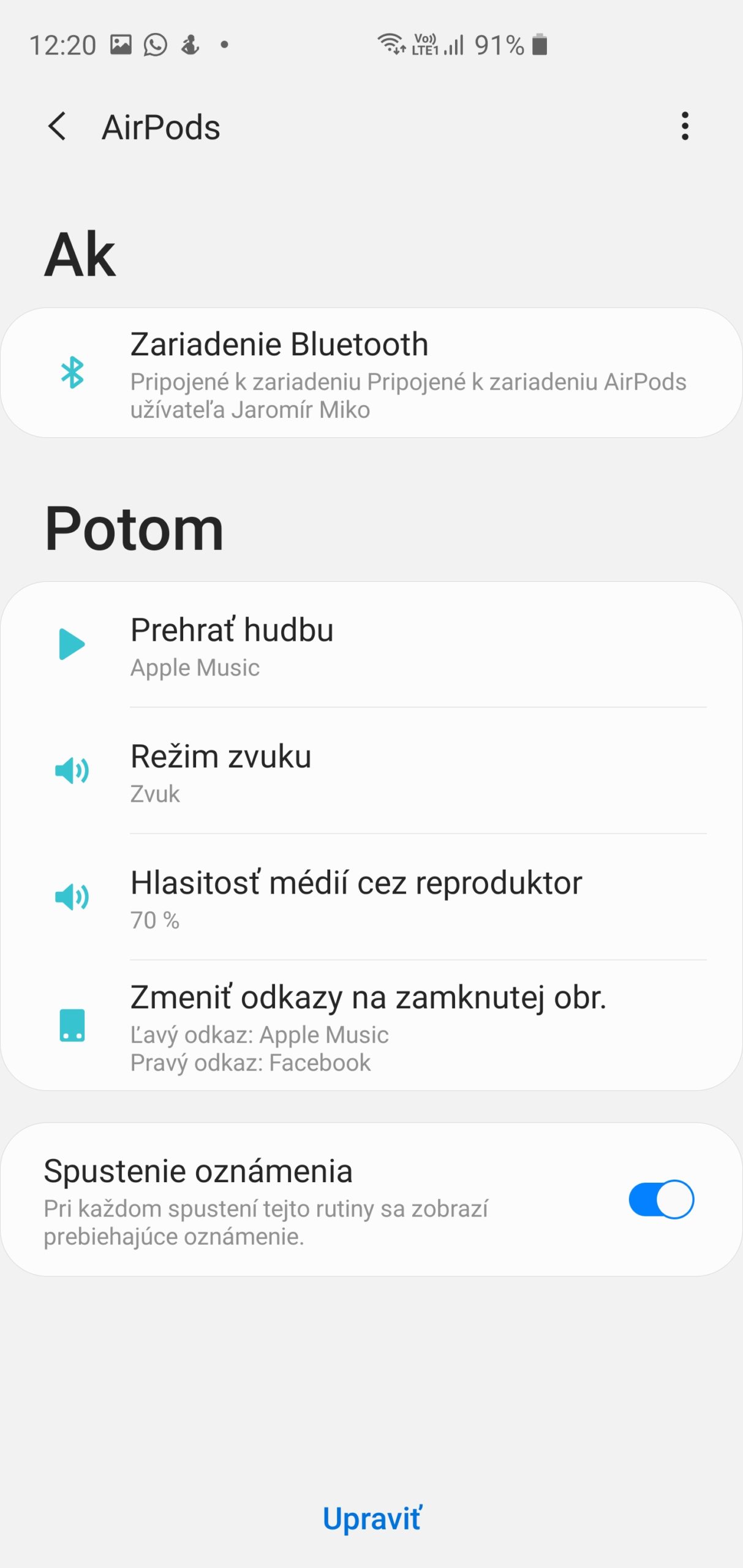Click the Hlasitosť médií speaker icon
Screen dimensions: 743x1568
tap(72, 898)
